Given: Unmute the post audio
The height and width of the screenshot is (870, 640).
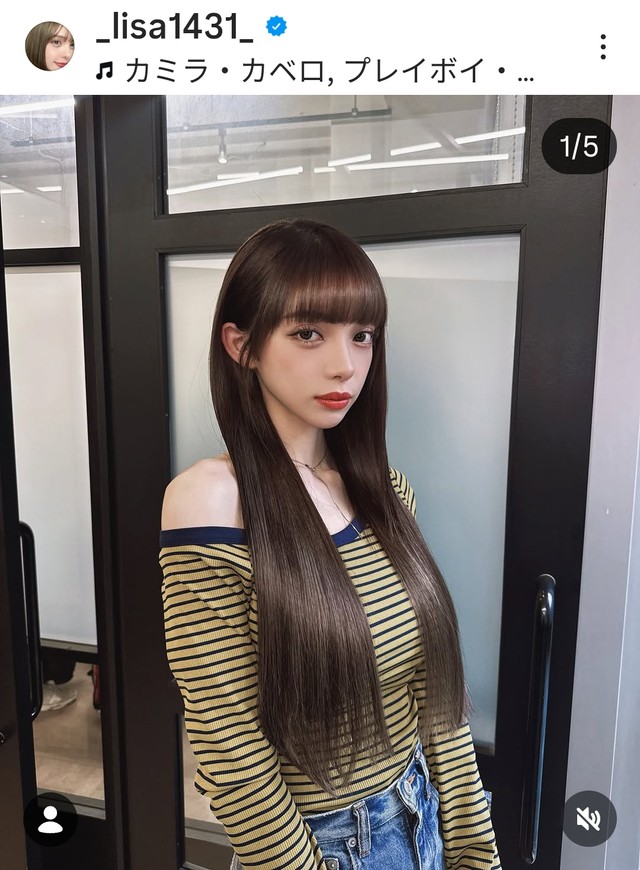Looking at the screenshot, I should [x=589, y=819].
